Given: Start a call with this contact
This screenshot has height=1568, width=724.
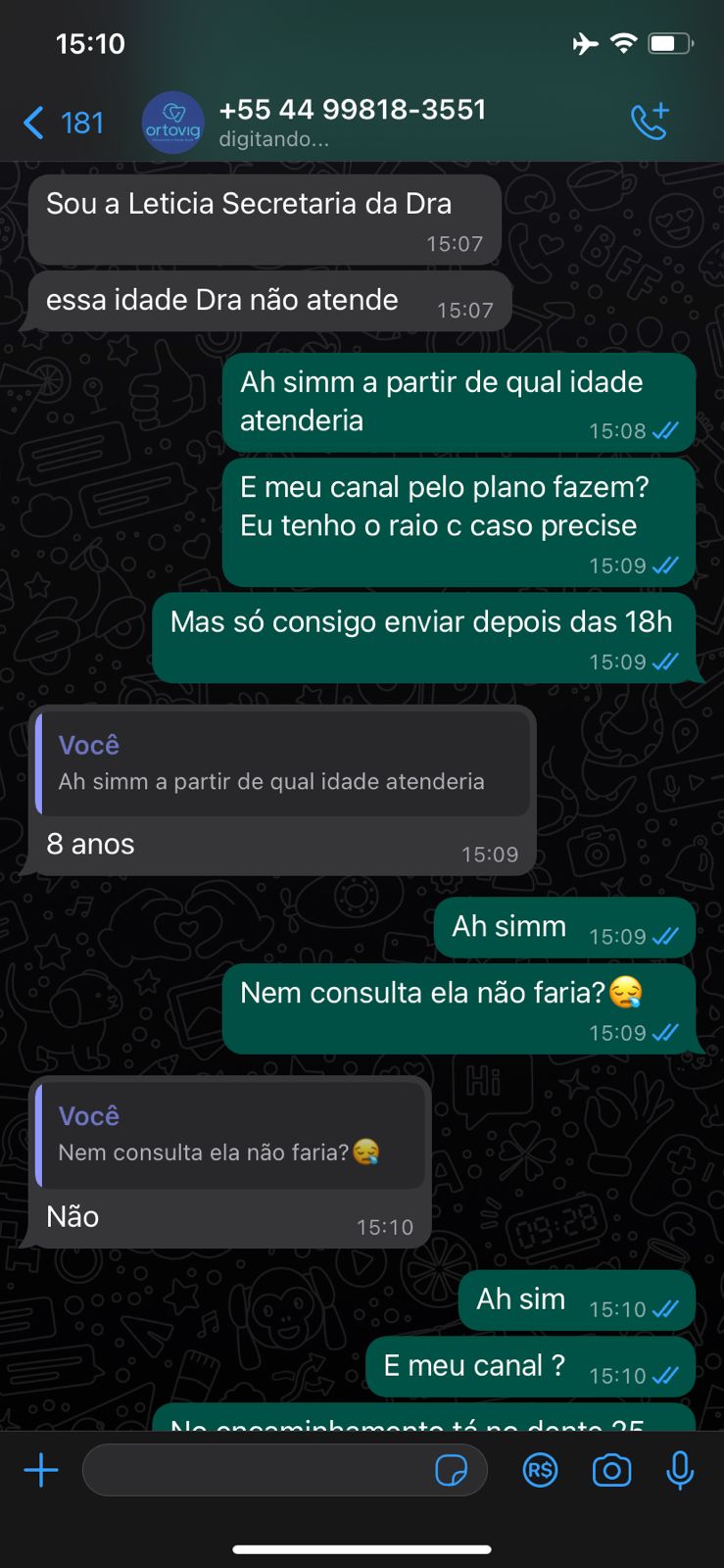Looking at the screenshot, I should (x=649, y=122).
